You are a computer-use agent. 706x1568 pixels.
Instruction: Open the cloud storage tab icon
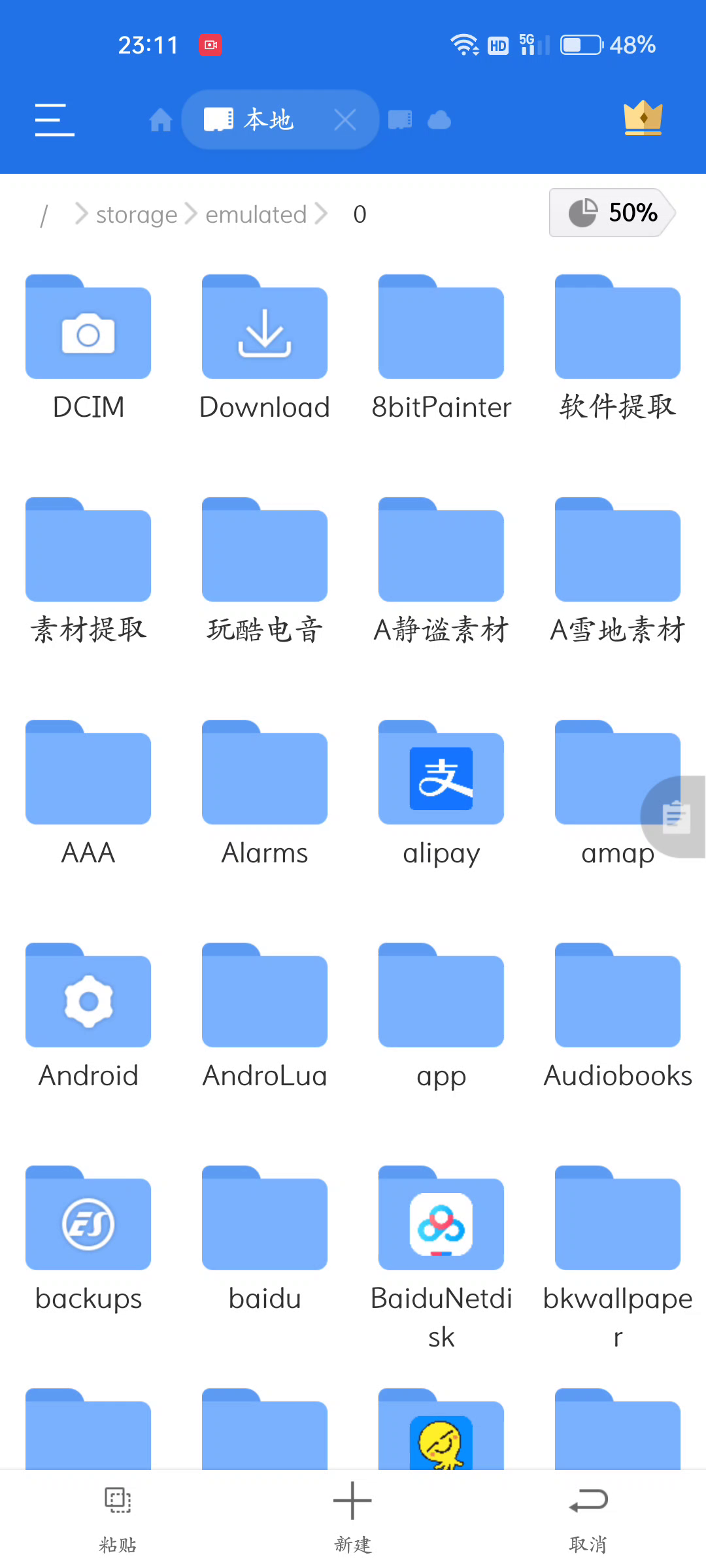click(439, 120)
